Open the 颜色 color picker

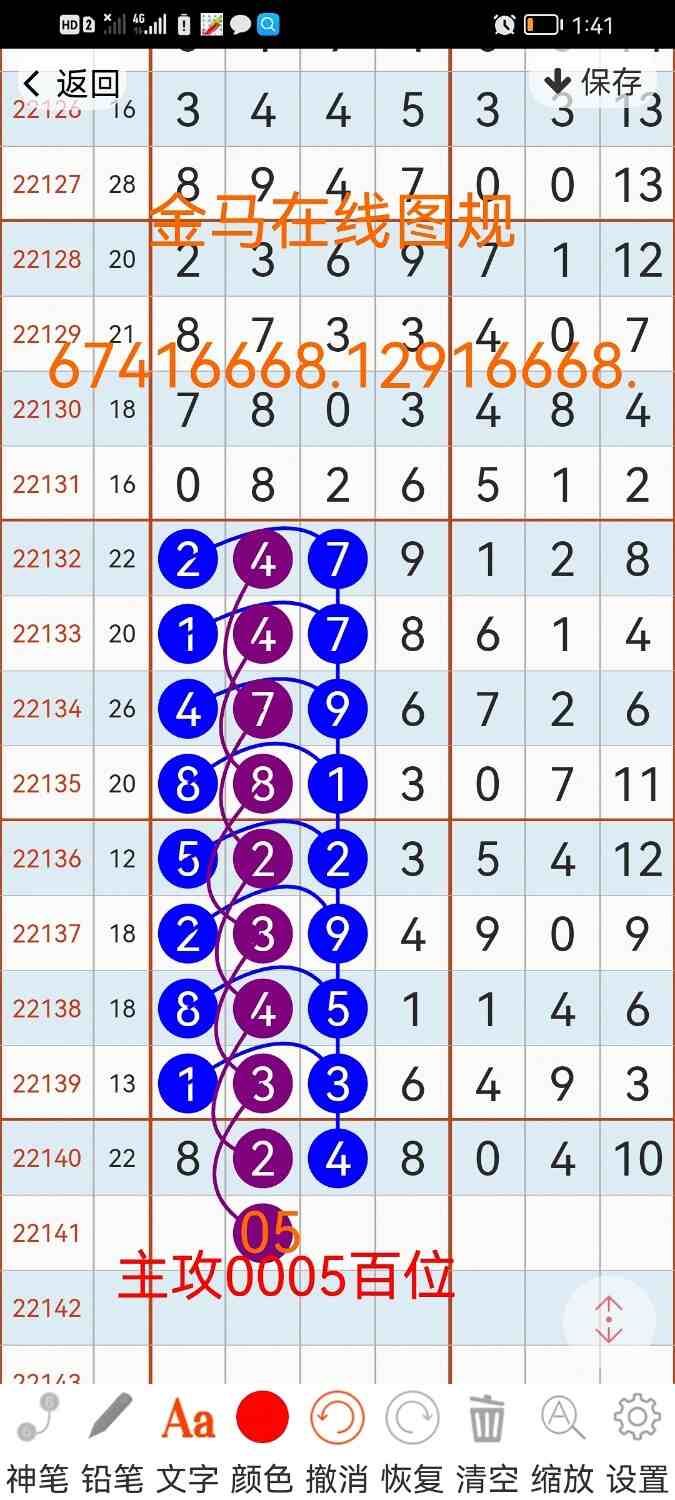click(x=262, y=1440)
